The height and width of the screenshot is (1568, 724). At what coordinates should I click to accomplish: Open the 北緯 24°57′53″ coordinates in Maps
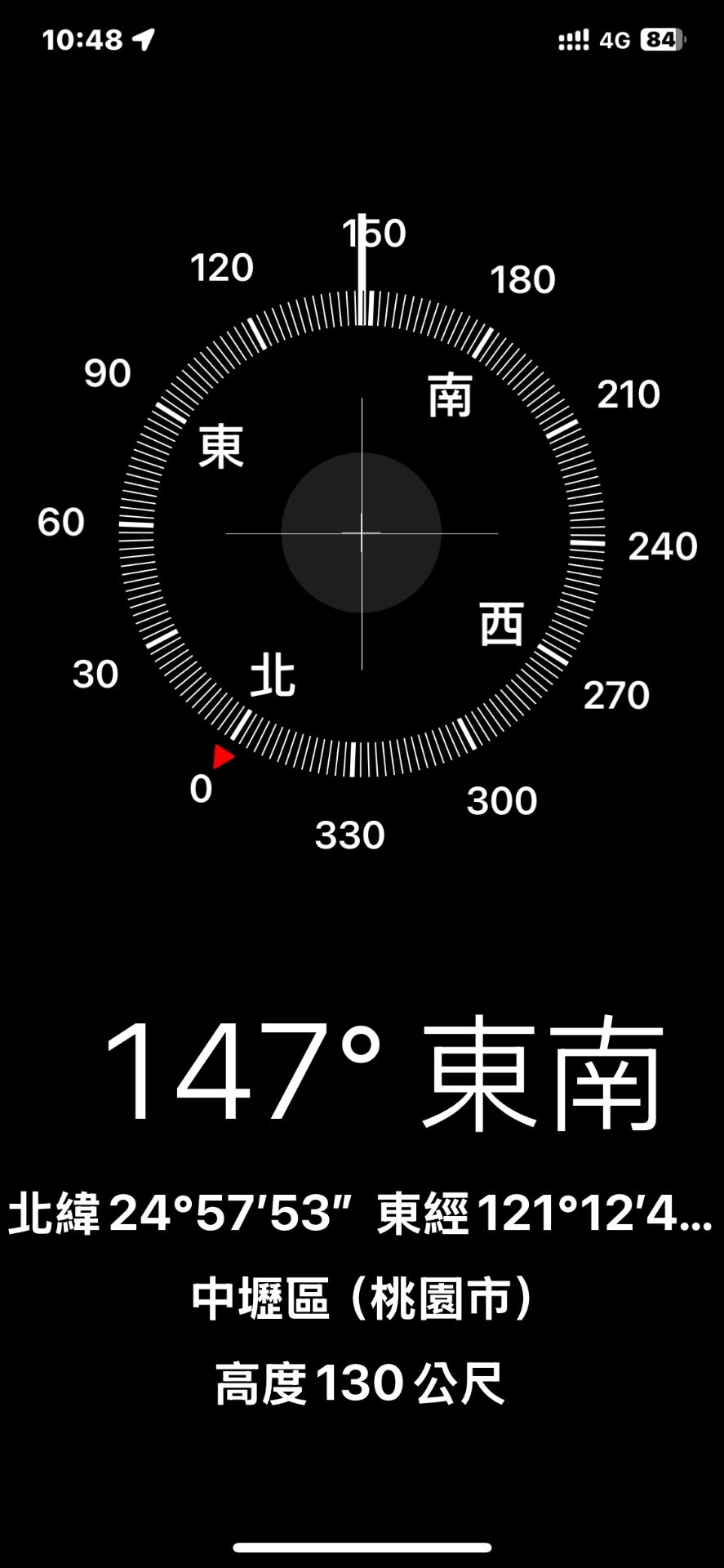[x=361, y=1213]
